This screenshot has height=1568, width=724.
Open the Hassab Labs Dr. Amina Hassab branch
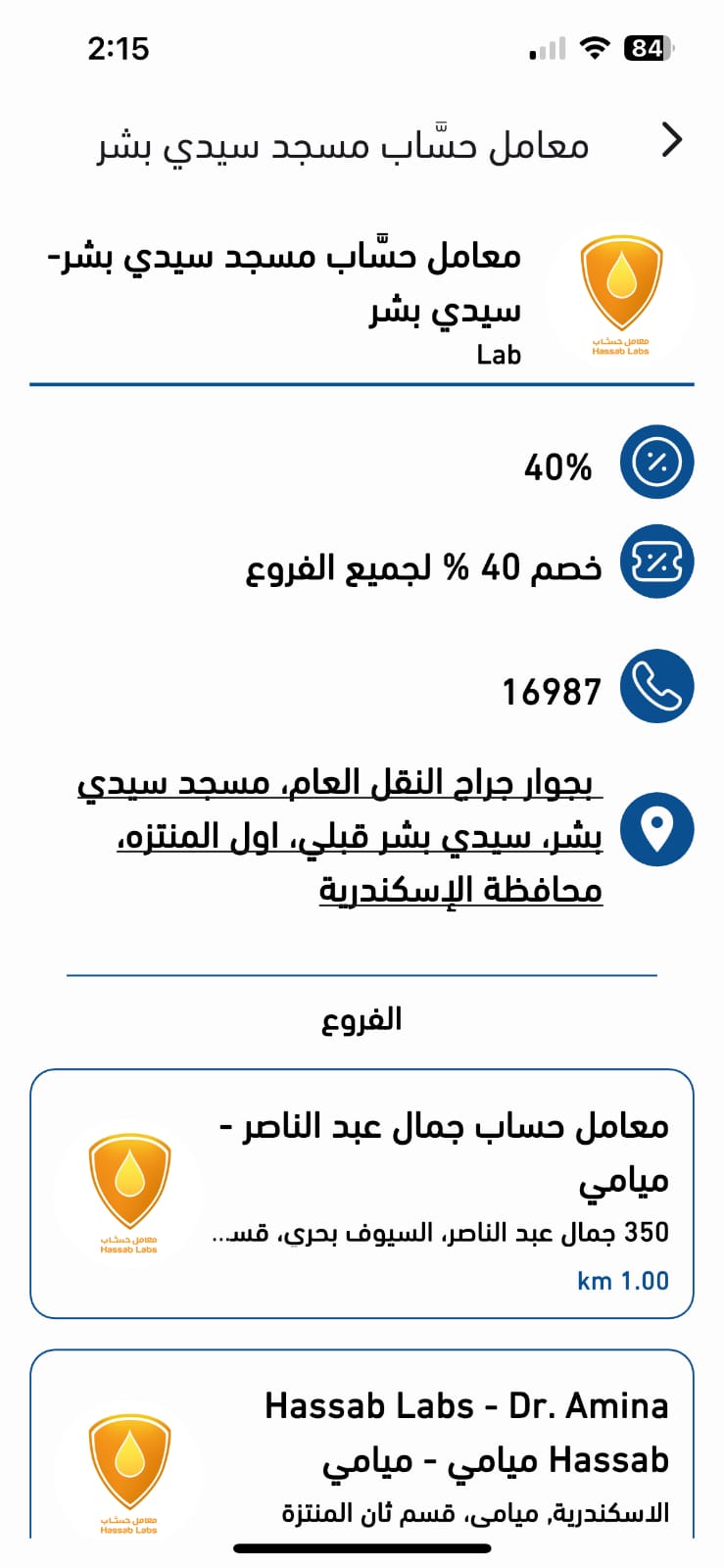[x=362, y=1450]
